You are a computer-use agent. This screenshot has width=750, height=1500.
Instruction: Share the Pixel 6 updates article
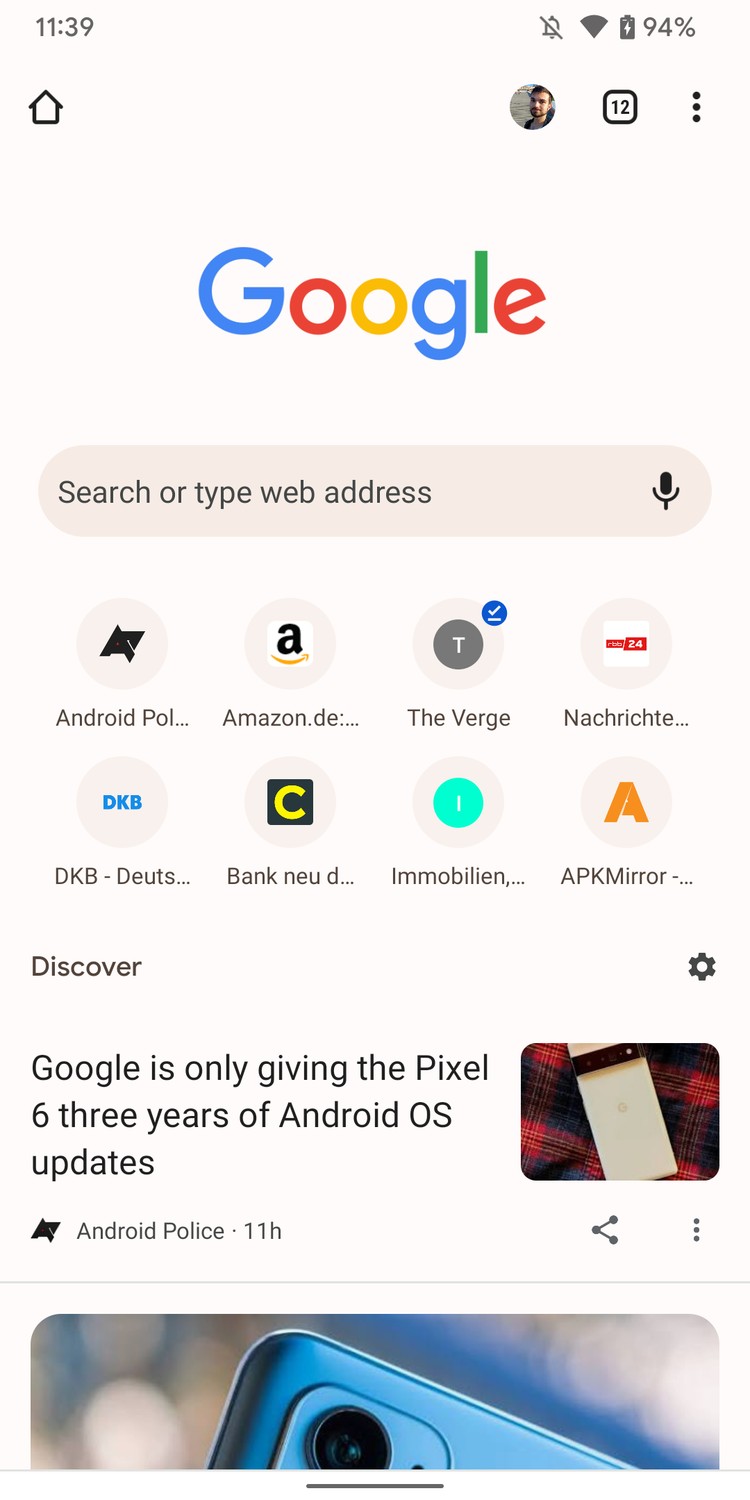(x=605, y=1230)
